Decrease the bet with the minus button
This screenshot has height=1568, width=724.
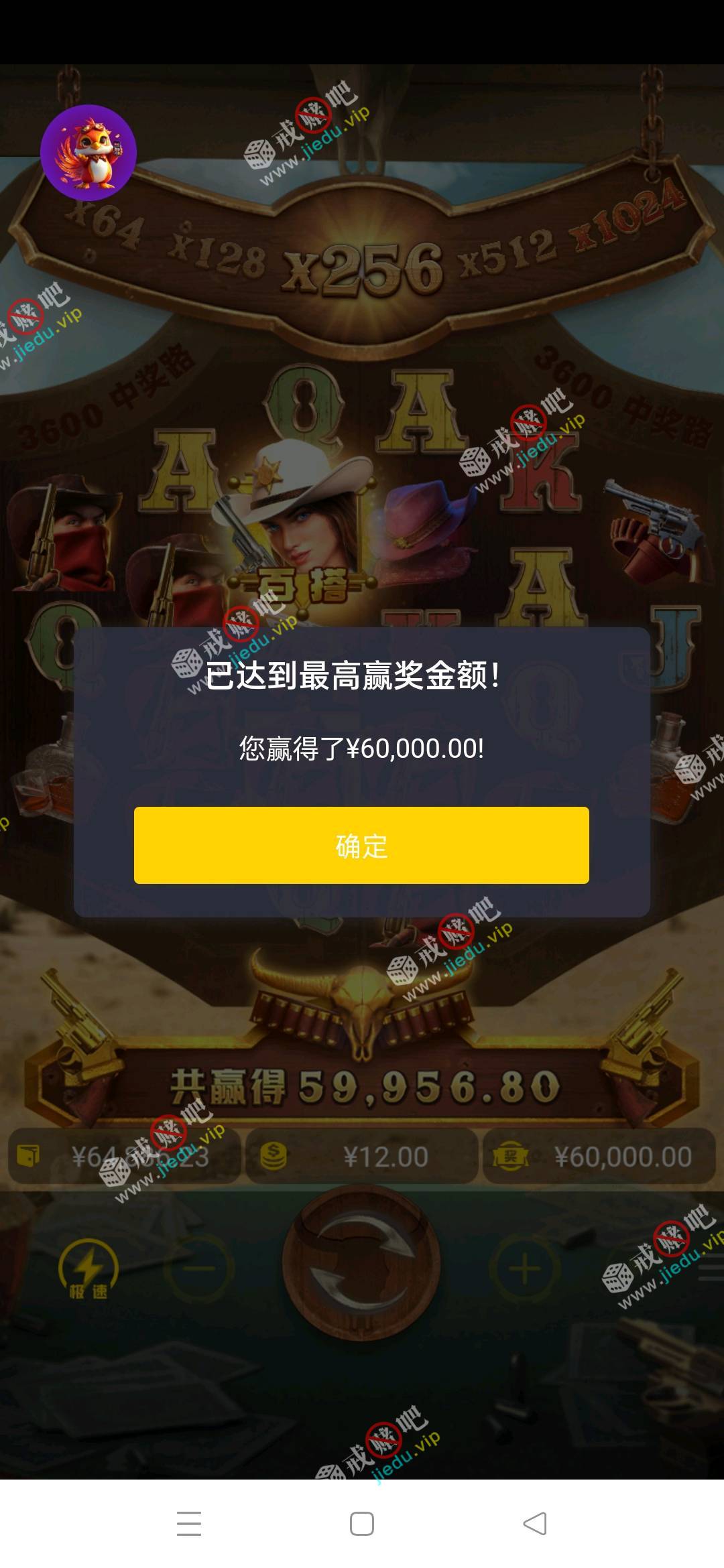[x=198, y=1268]
